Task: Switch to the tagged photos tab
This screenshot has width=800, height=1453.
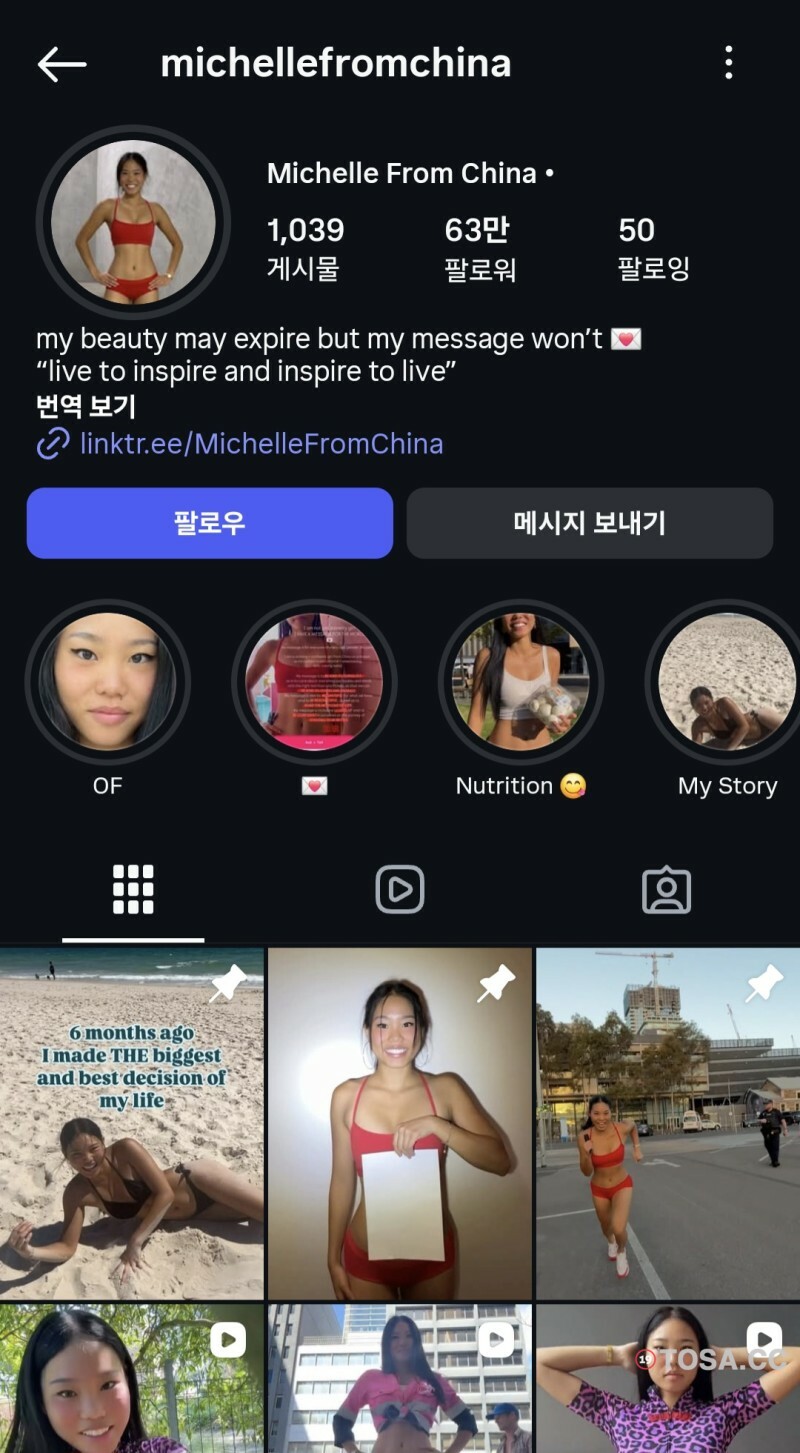Action: point(666,889)
